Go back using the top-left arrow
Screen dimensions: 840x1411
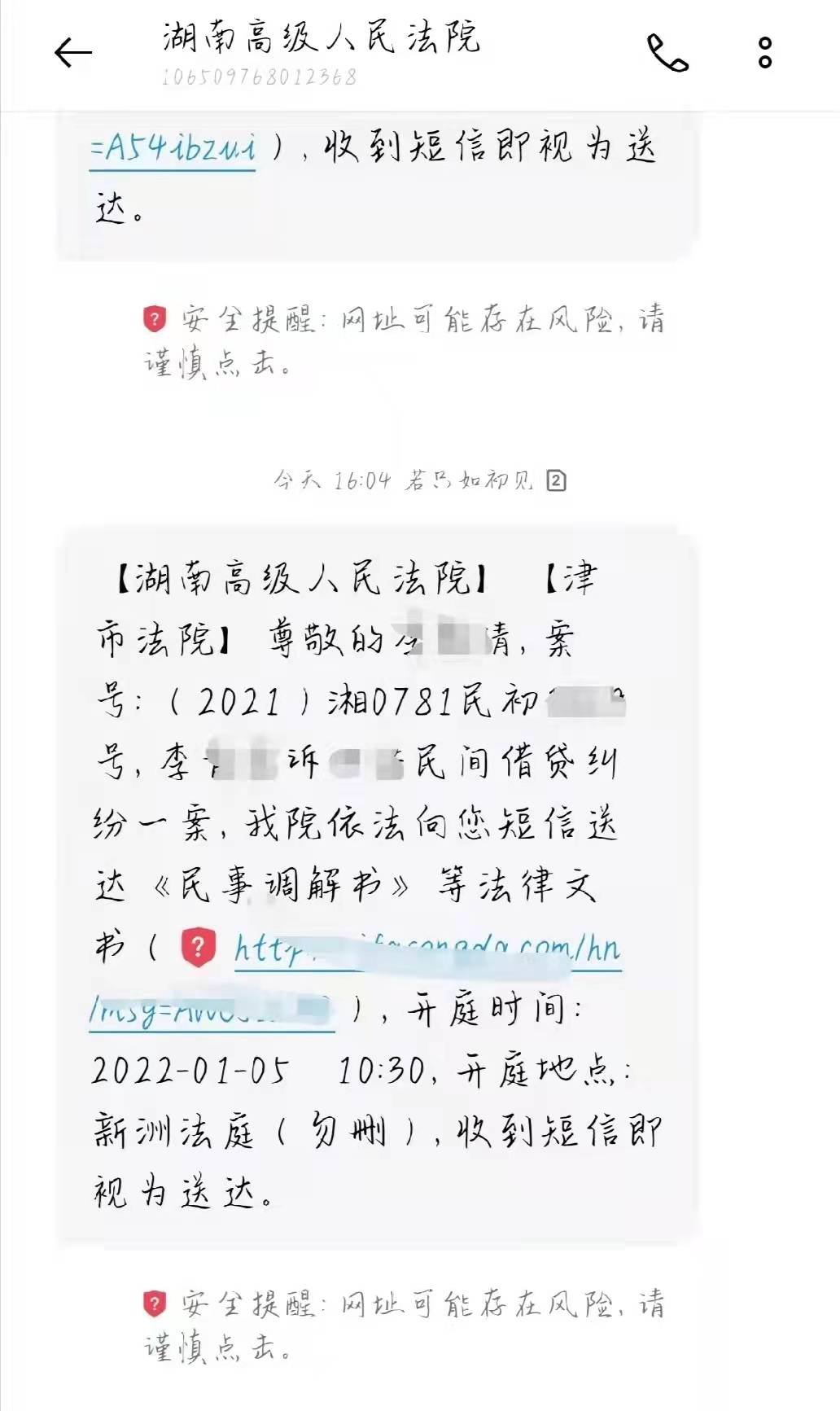pos(73,54)
